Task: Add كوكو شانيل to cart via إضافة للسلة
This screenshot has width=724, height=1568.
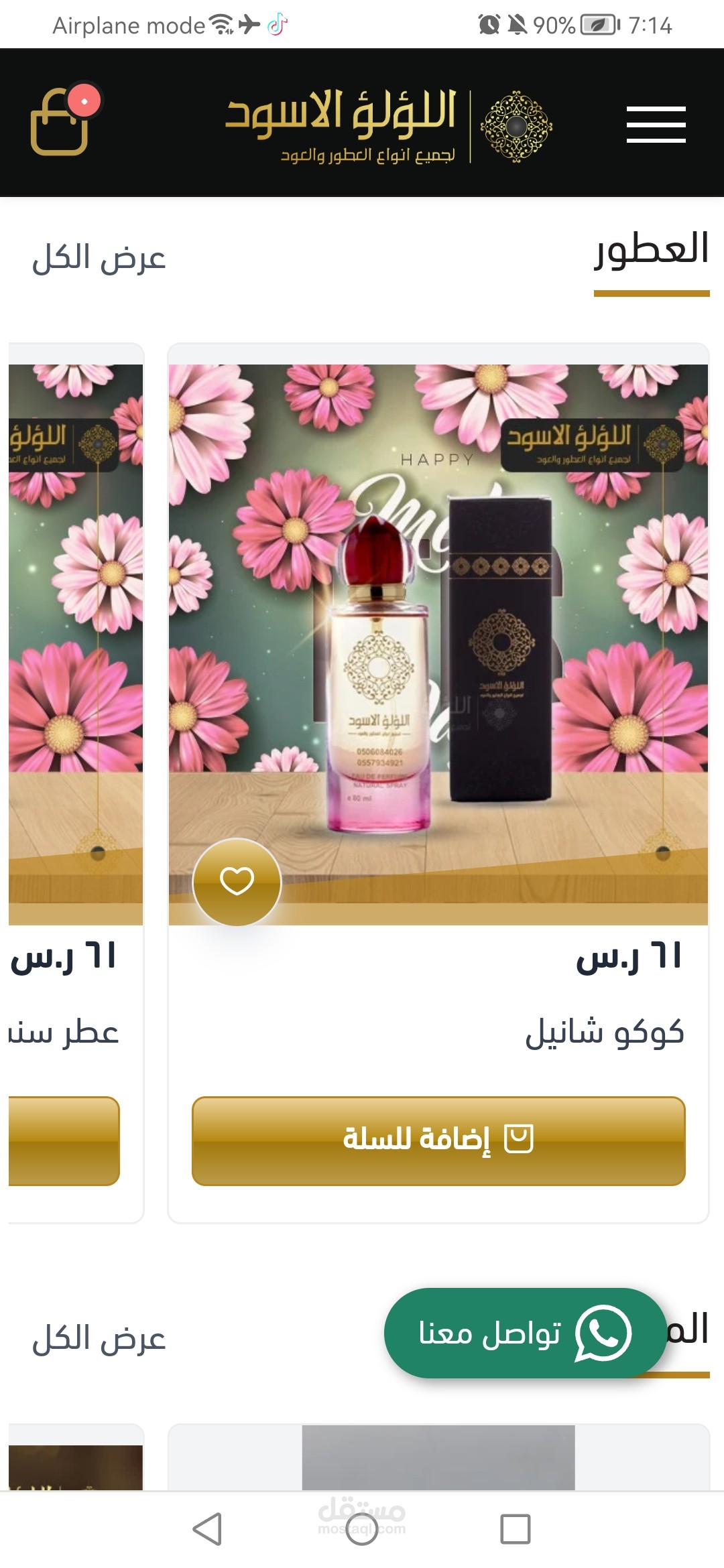Action: [x=438, y=1140]
